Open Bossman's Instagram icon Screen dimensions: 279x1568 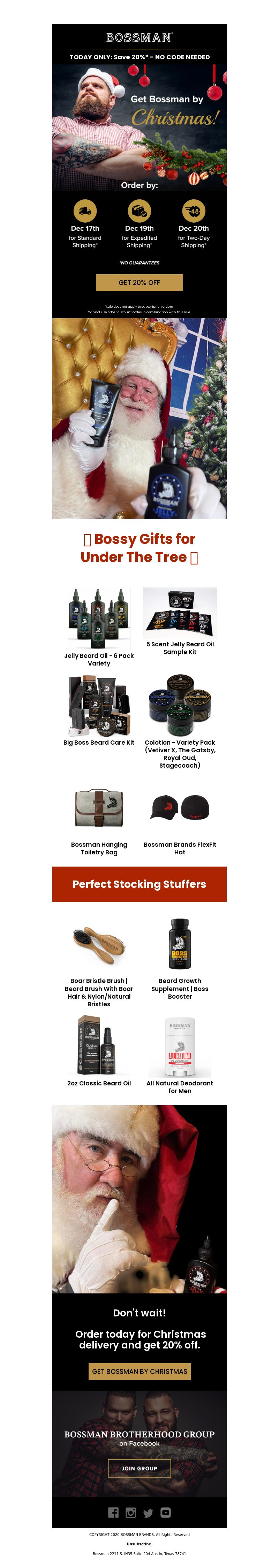130,1512
